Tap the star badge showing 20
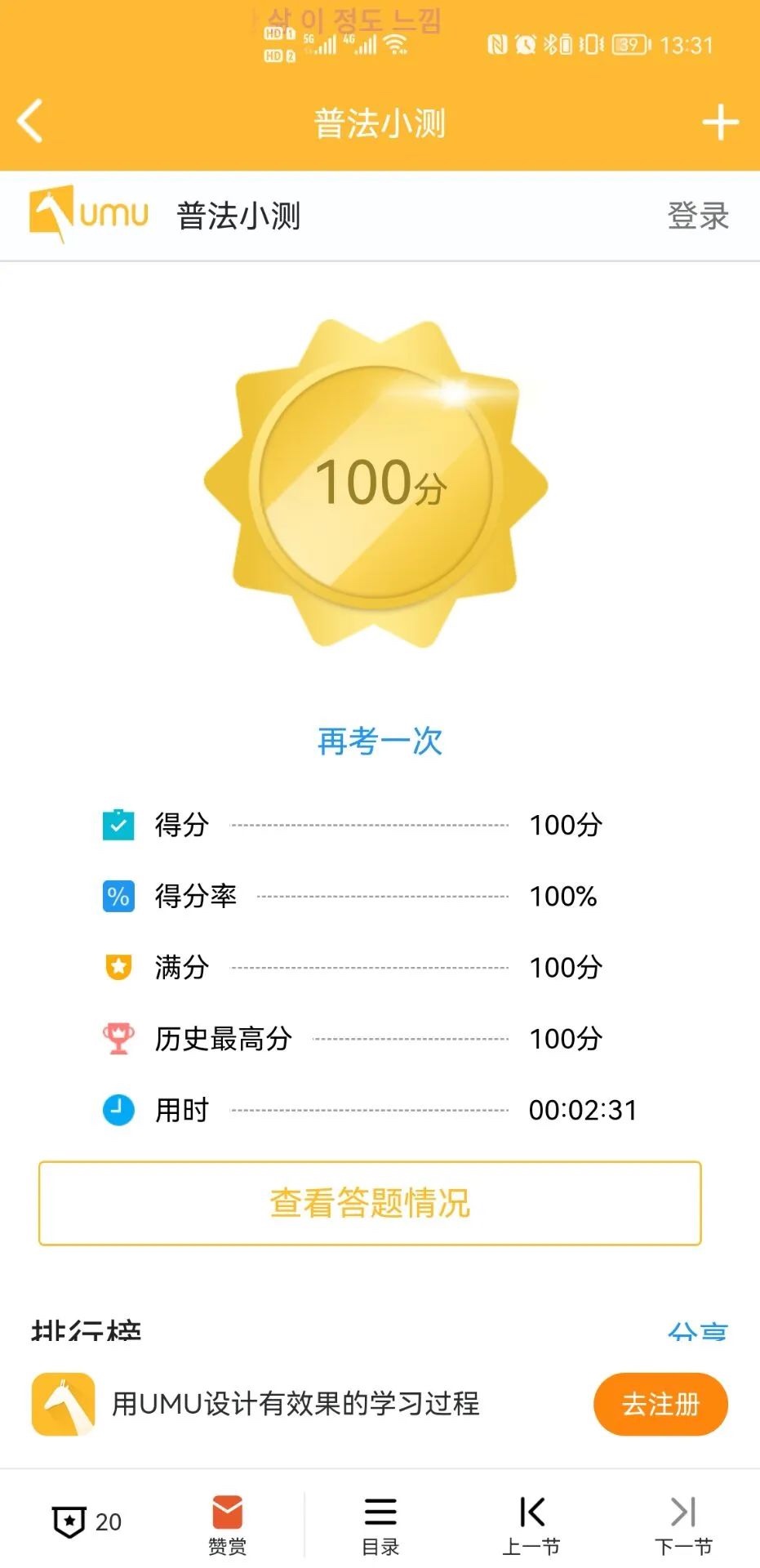This screenshot has width=760, height=1568. click(87, 1521)
